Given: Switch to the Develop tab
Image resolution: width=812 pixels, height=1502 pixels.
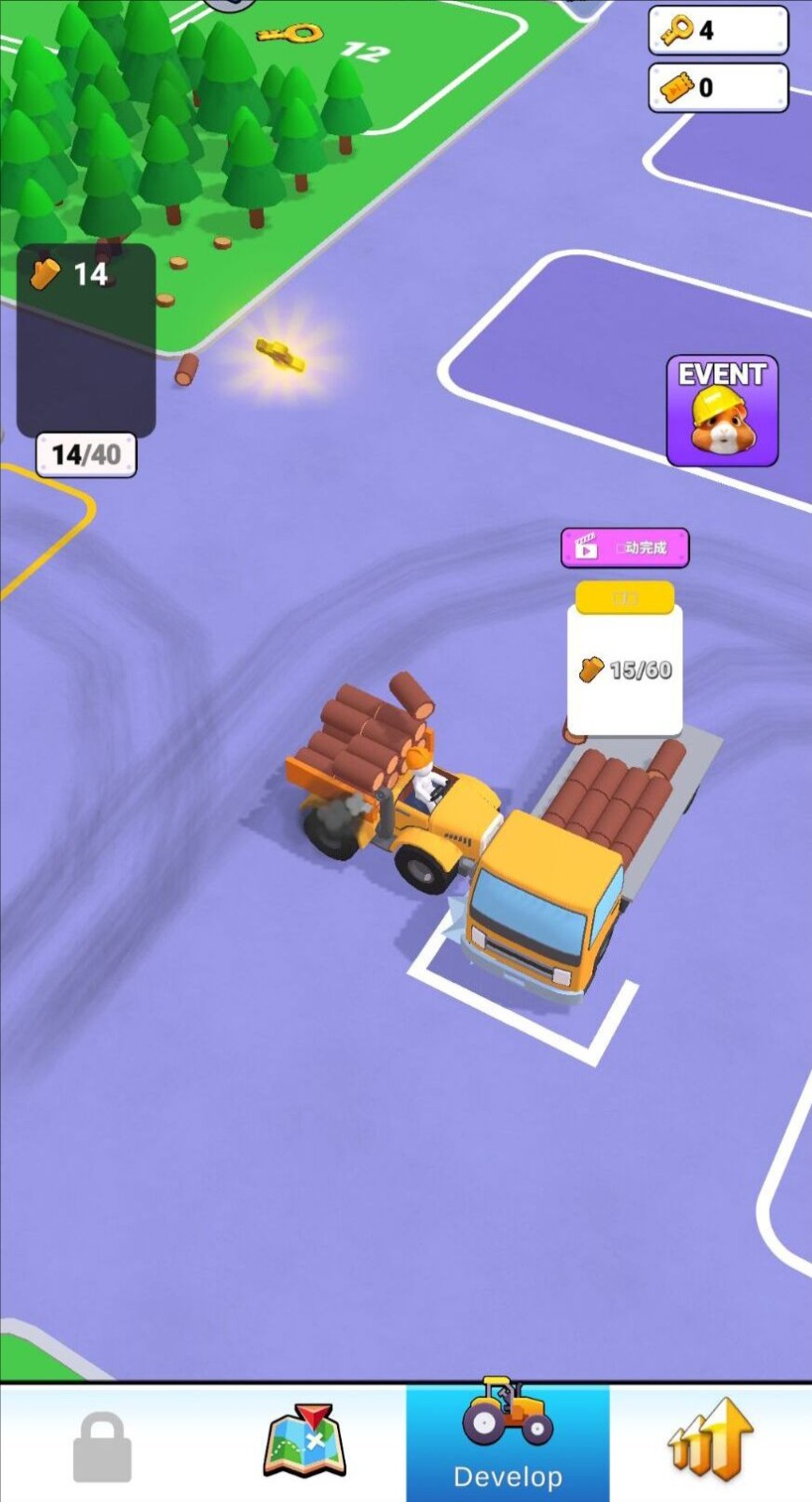Looking at the screenshot, I should (x=508, y=1442).
